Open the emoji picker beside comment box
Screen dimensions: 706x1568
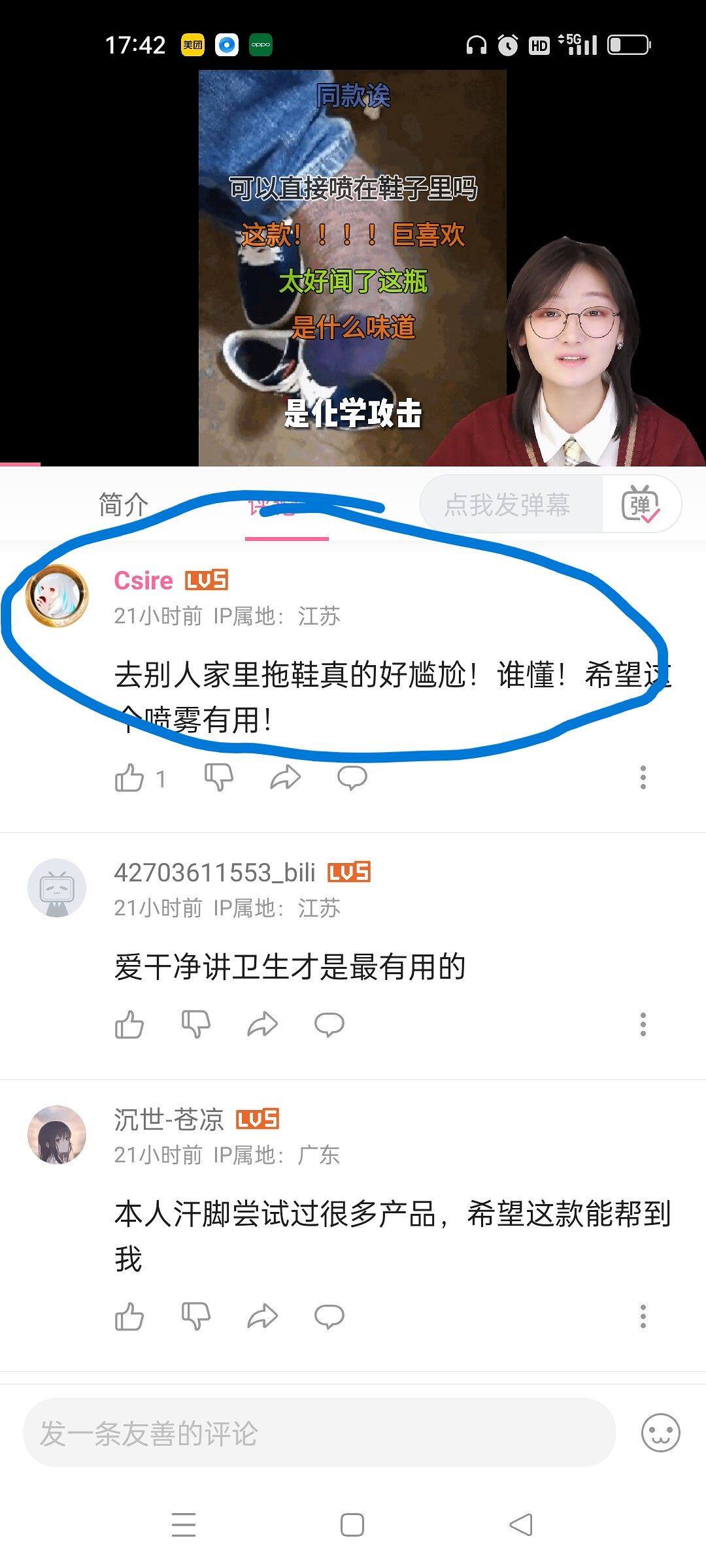[660, 1433]
